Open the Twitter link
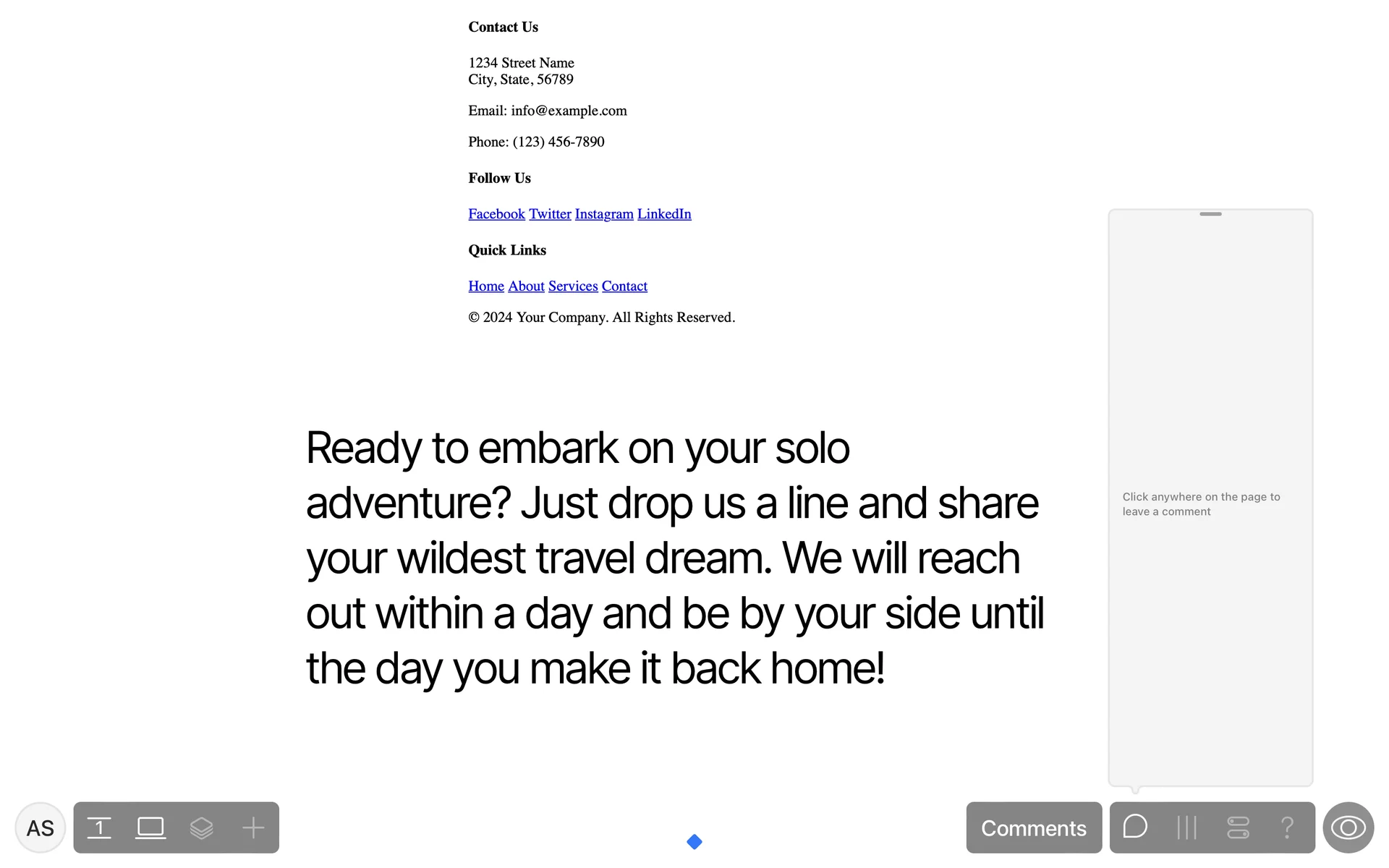 pyautogui.click(x=550, y=214)
